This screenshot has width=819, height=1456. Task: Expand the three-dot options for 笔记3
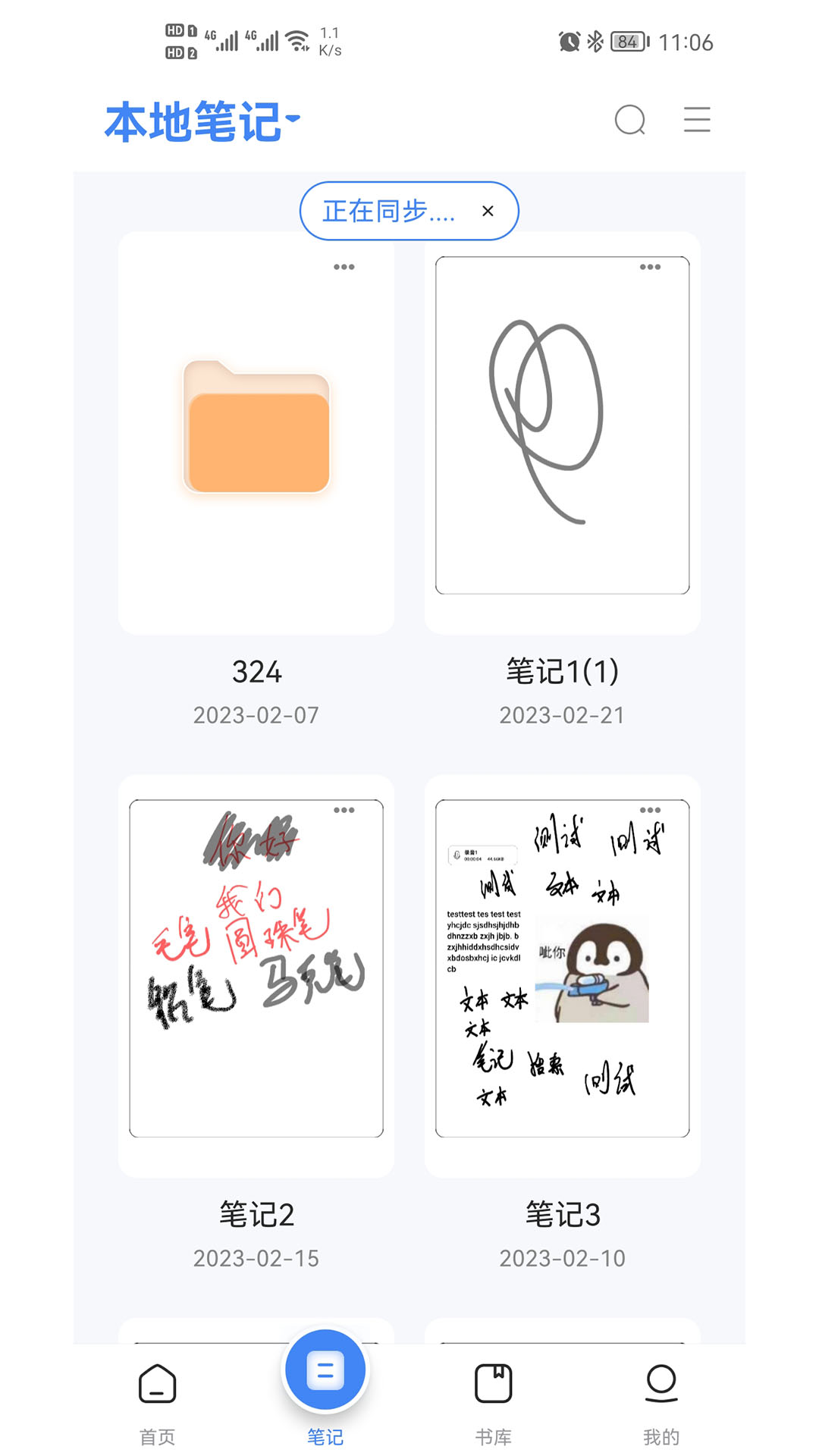point(650,810)
